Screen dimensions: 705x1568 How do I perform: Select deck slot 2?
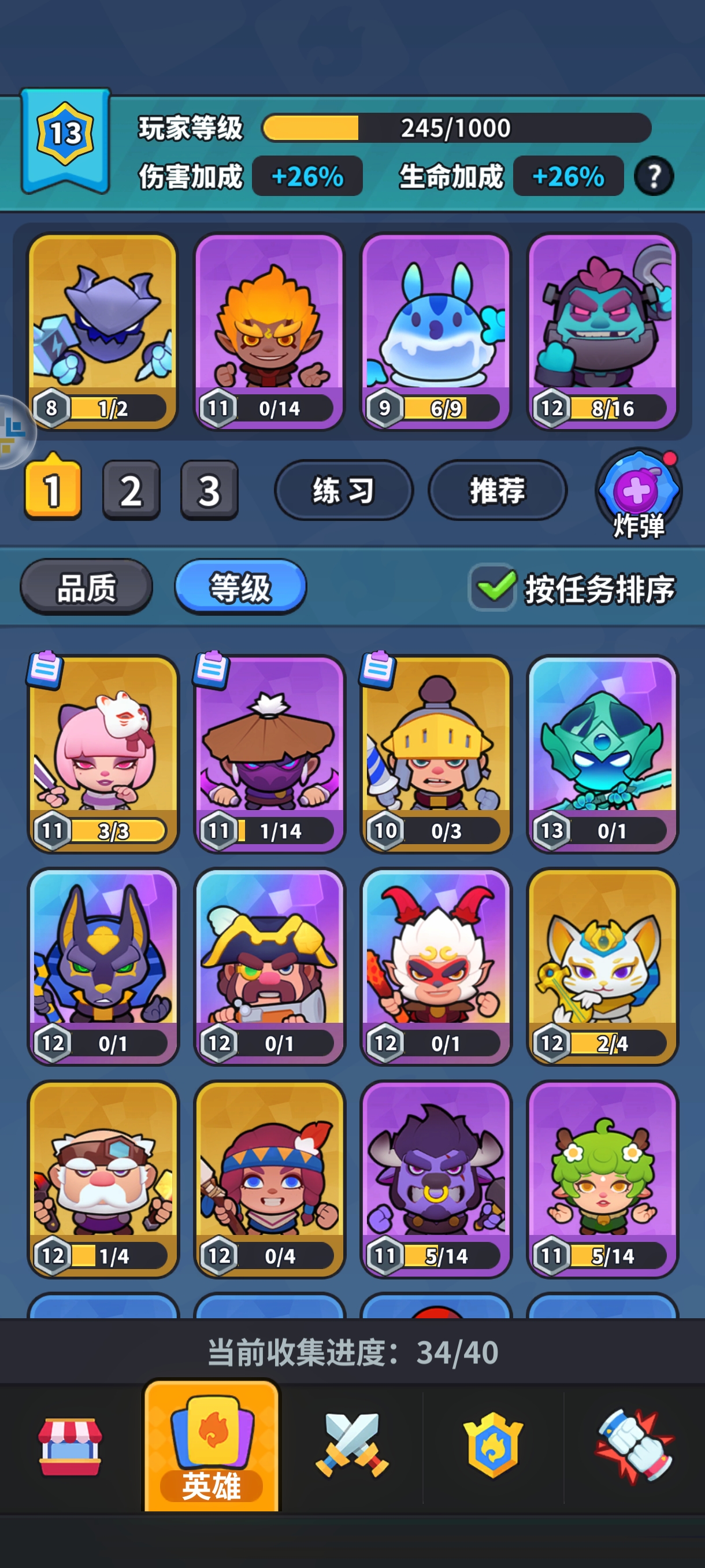pos(131,490)
